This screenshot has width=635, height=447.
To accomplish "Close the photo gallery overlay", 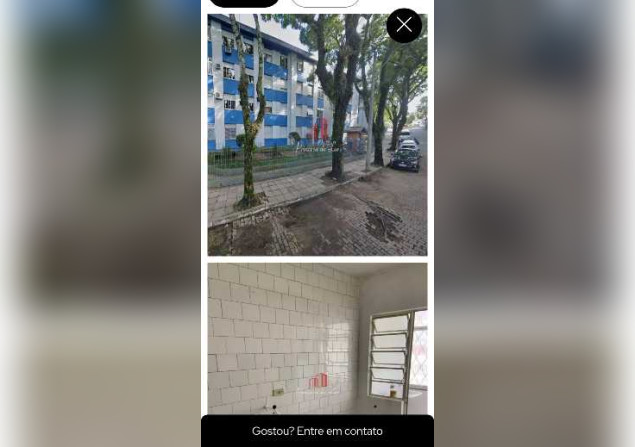I will click(x=404, y=26).
